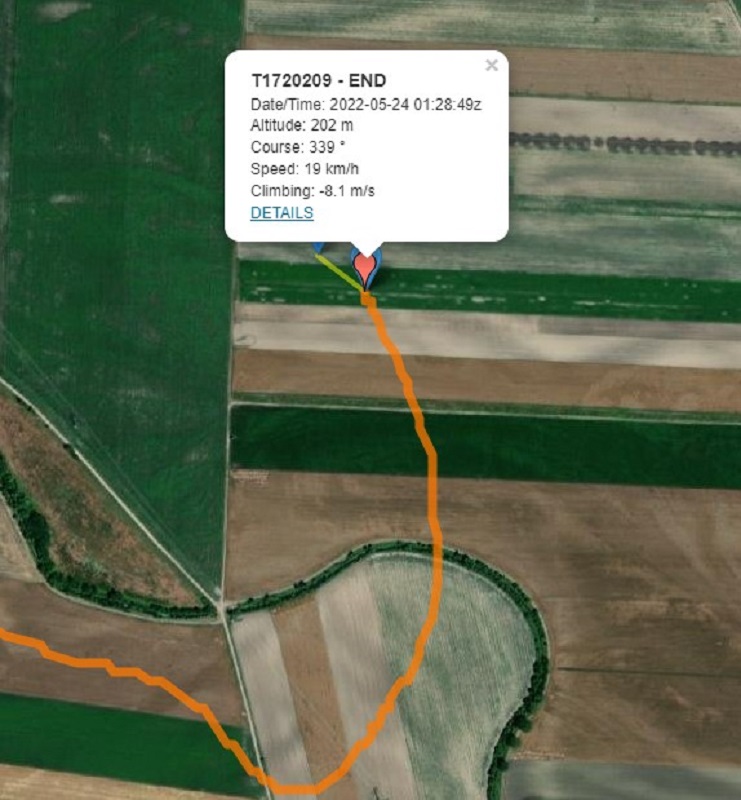Open the DETAILS link
741x800 pixels.
(x=282, y=213)
